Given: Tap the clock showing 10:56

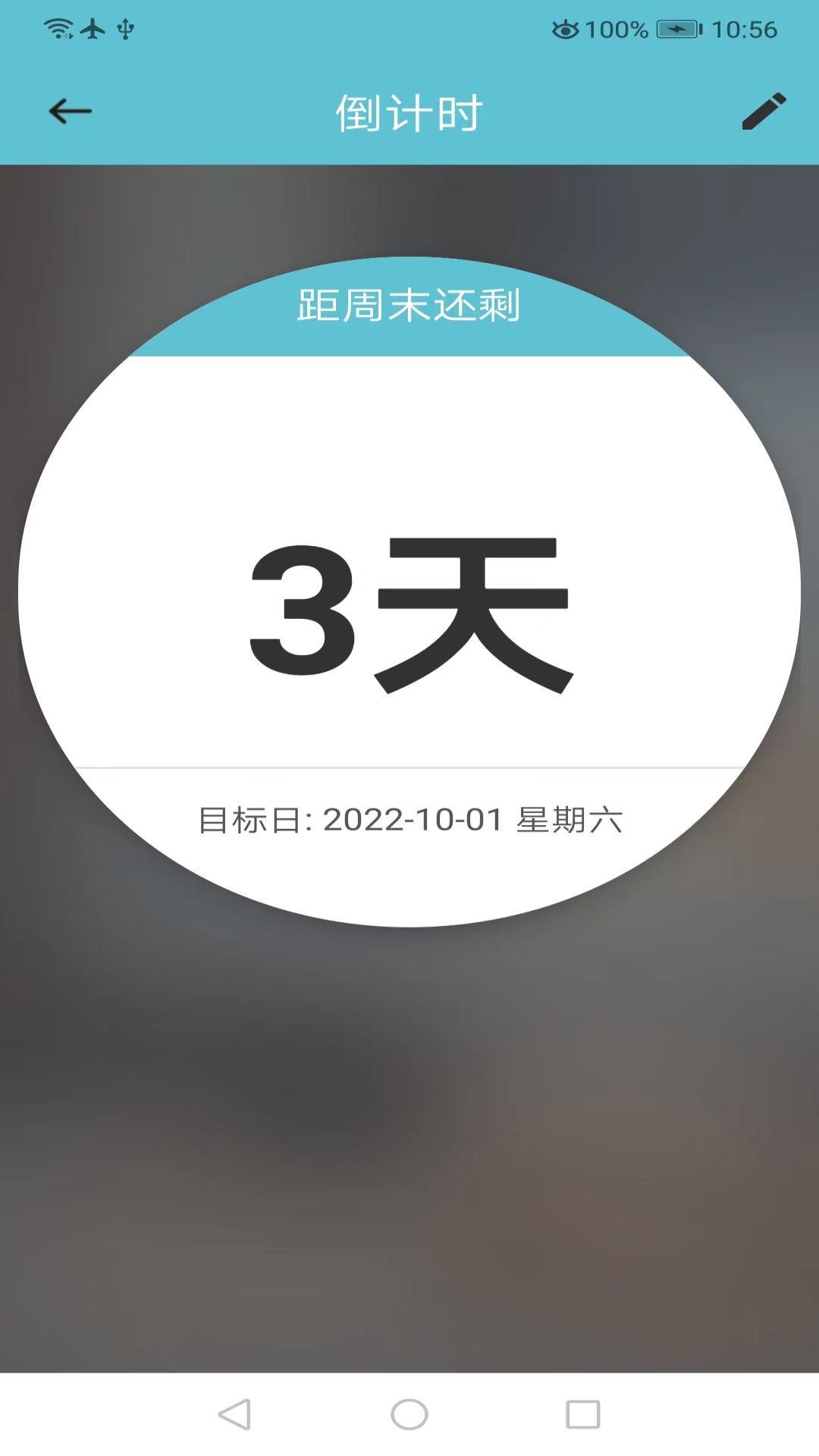Looking at the screenshot, I should pos(743,29).
